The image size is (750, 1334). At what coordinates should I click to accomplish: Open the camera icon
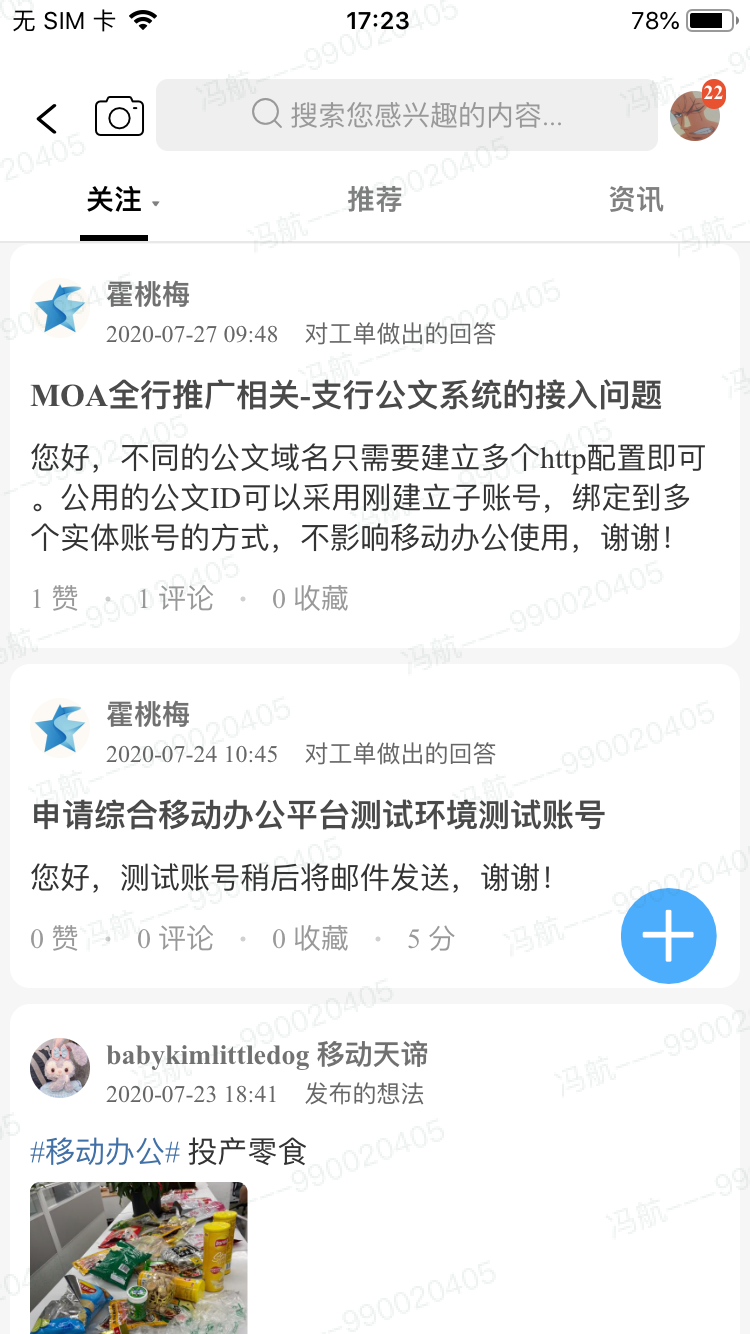tap(119, 117)
